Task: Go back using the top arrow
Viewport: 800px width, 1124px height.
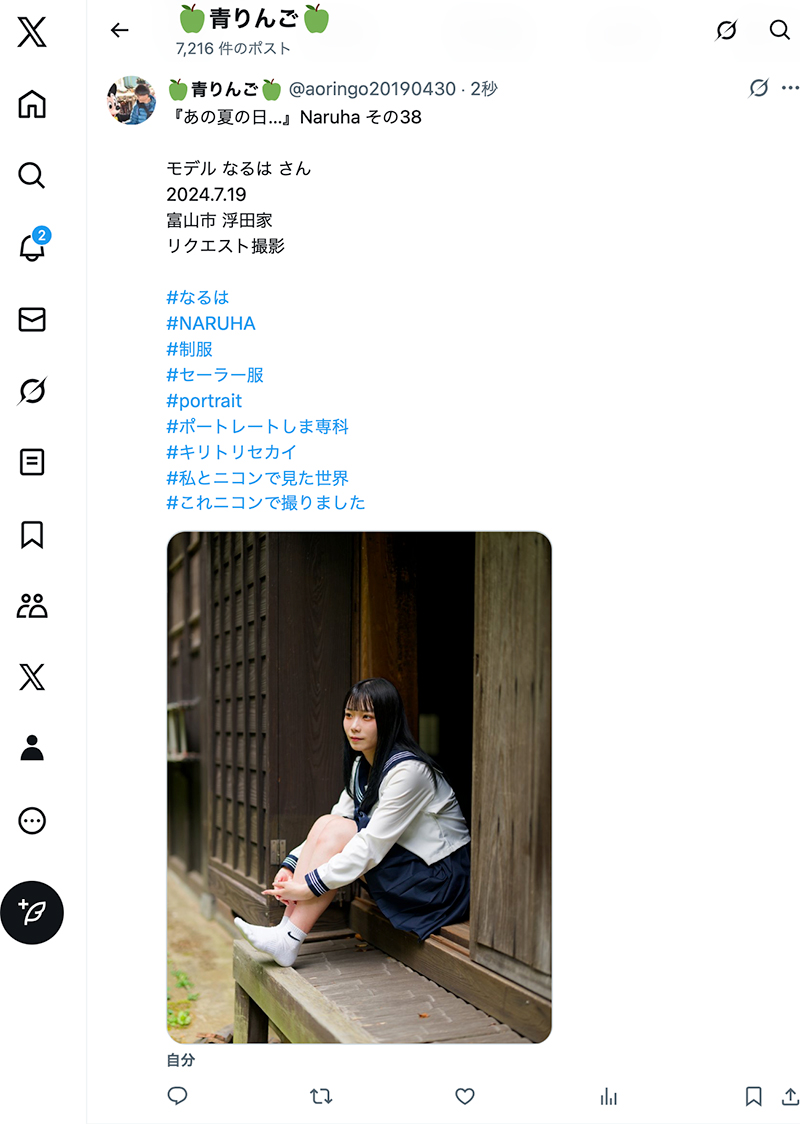Action: [120, 30]
